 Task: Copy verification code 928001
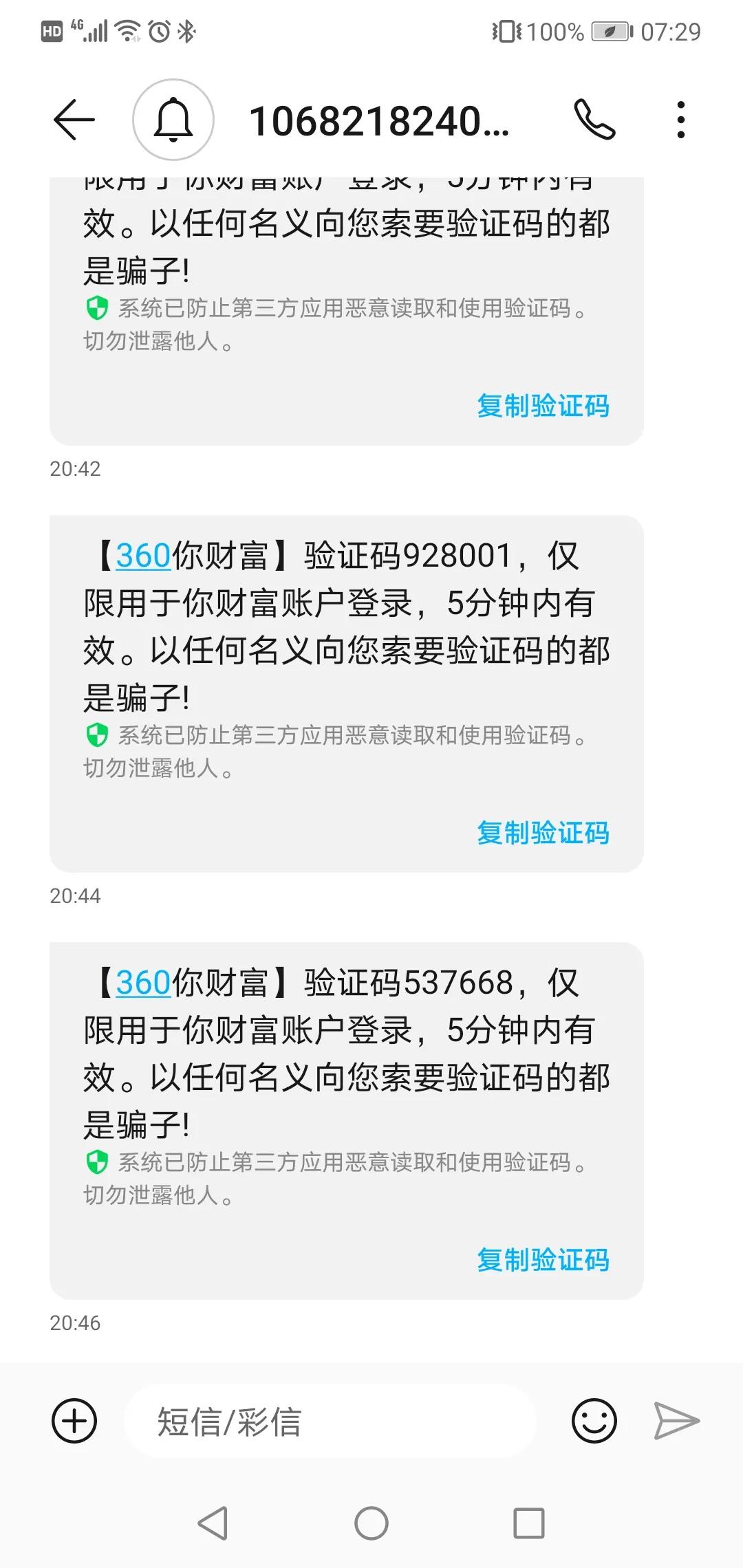543,833
